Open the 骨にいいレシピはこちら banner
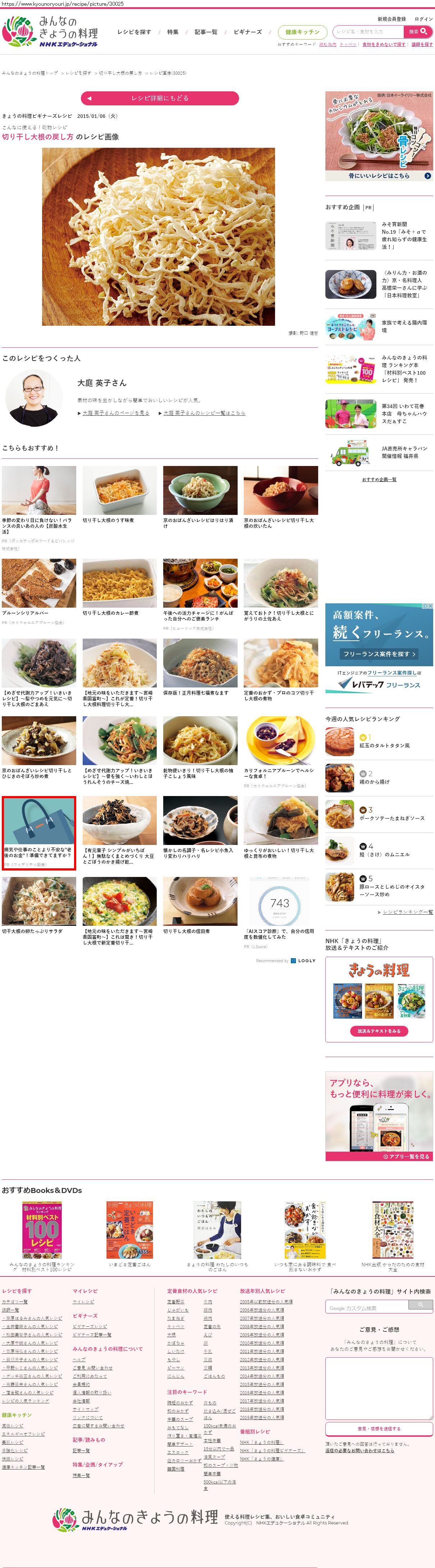 coord(379,175)
